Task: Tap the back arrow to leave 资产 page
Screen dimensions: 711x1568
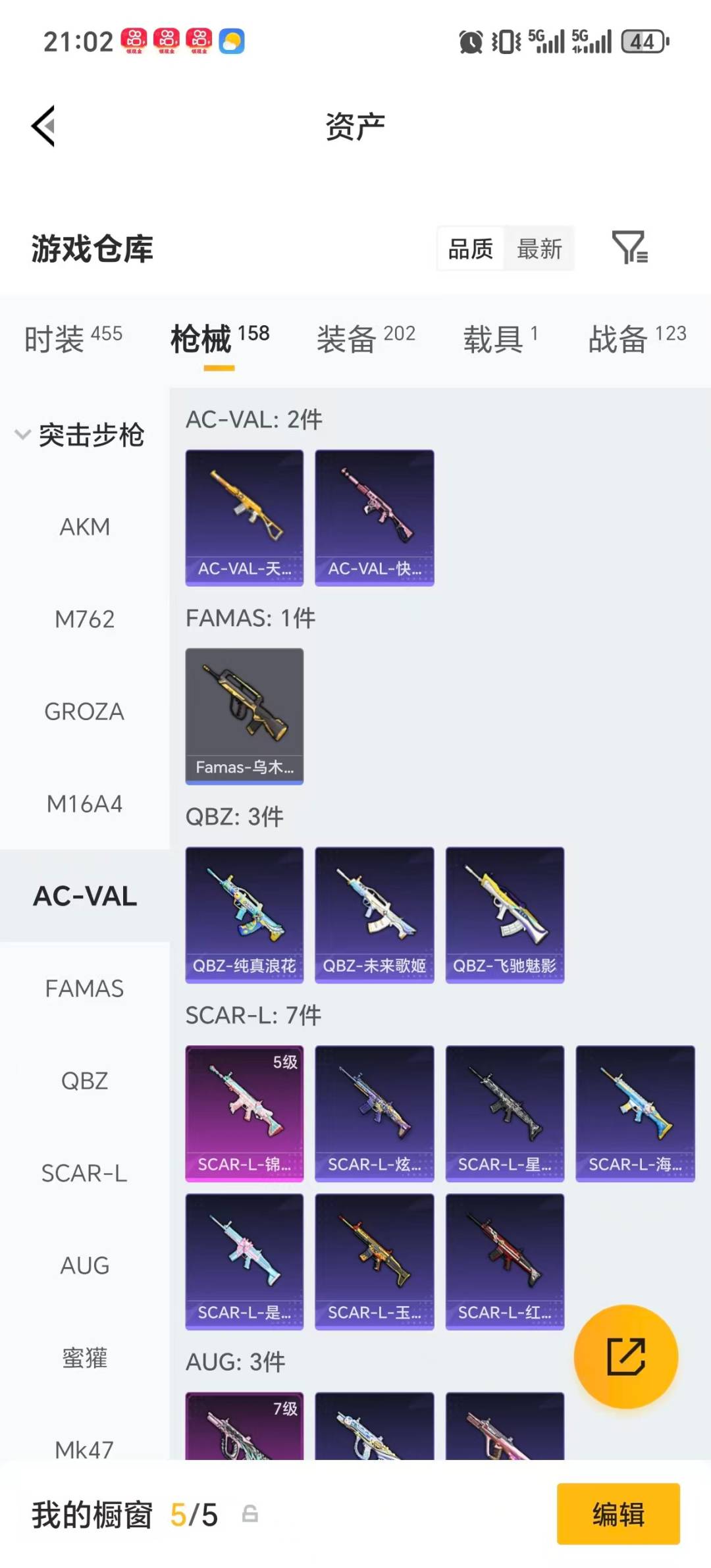Action: point(43,126)
